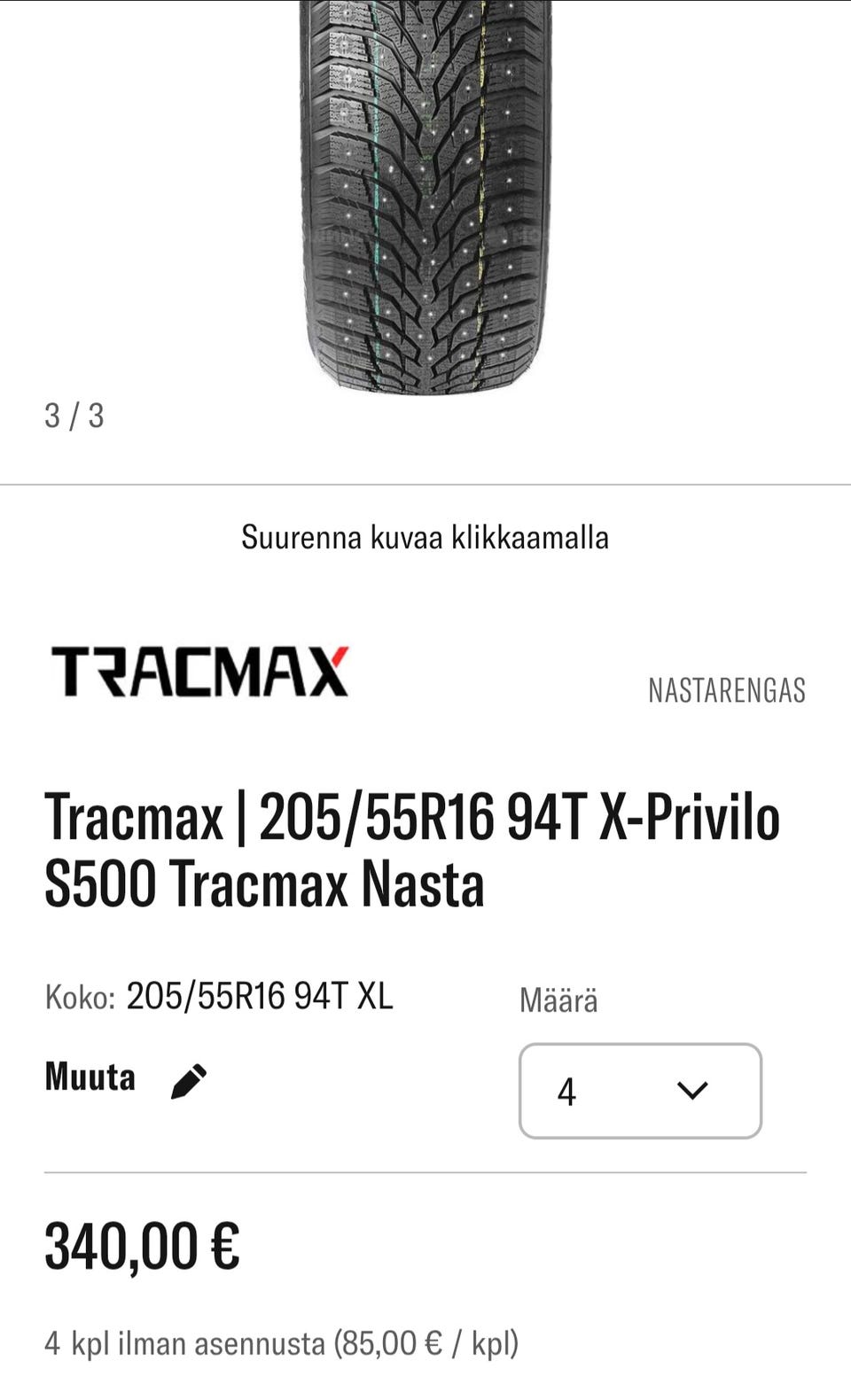Viewport: 851px width, 1400px height.
Task: Click the chevron inside the Määrä selector
Action: click(x=694, y=1091)
